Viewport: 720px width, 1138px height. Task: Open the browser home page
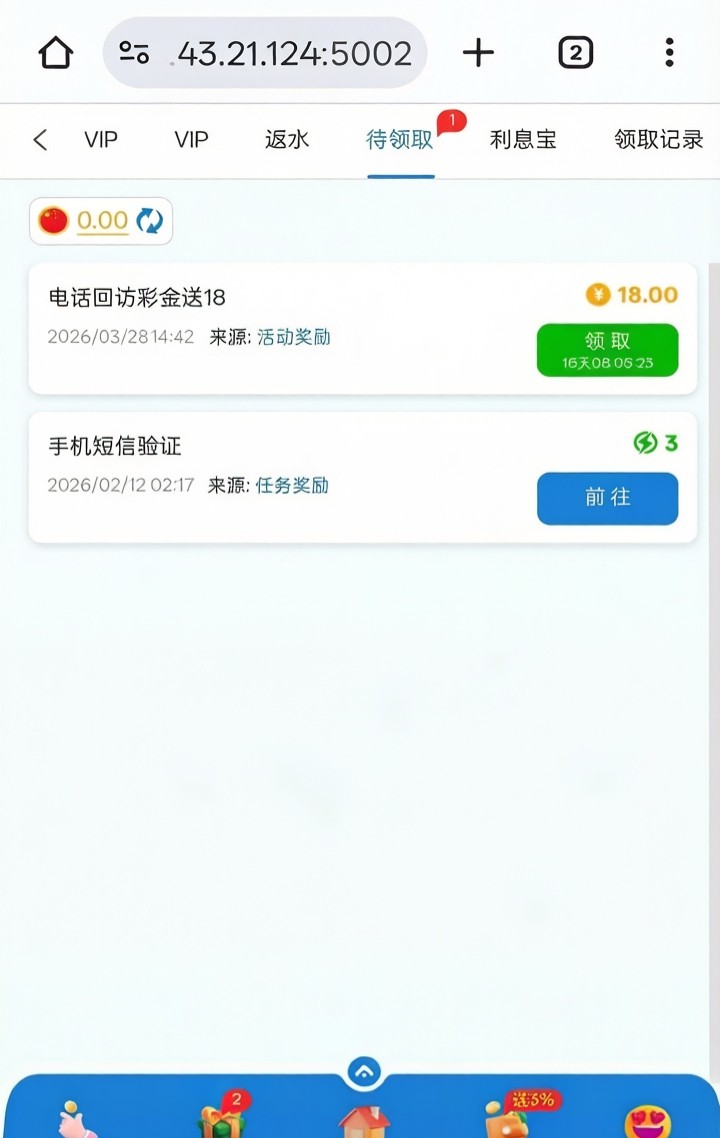click(56, 53)
